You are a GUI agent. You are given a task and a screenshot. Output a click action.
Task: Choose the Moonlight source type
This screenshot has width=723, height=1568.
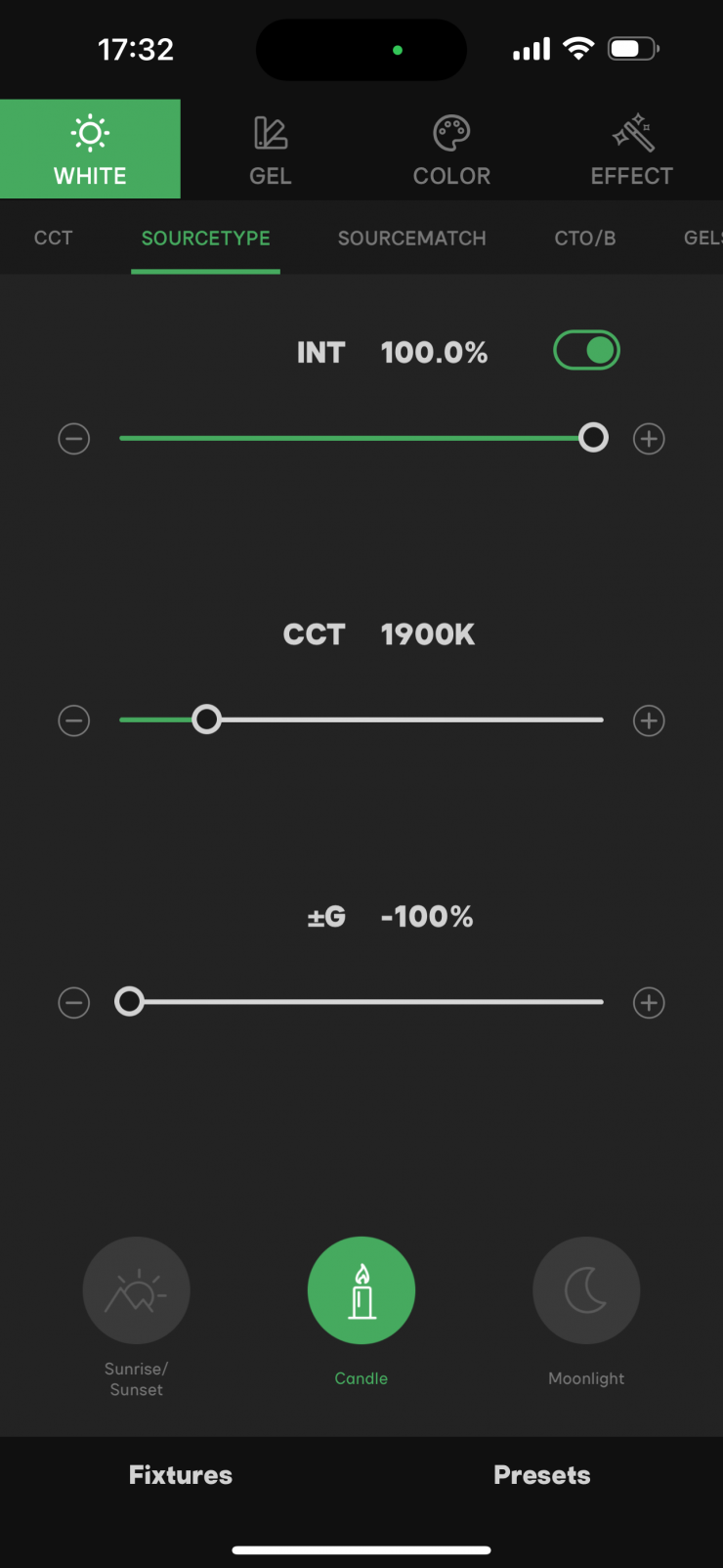(586, 1290)
